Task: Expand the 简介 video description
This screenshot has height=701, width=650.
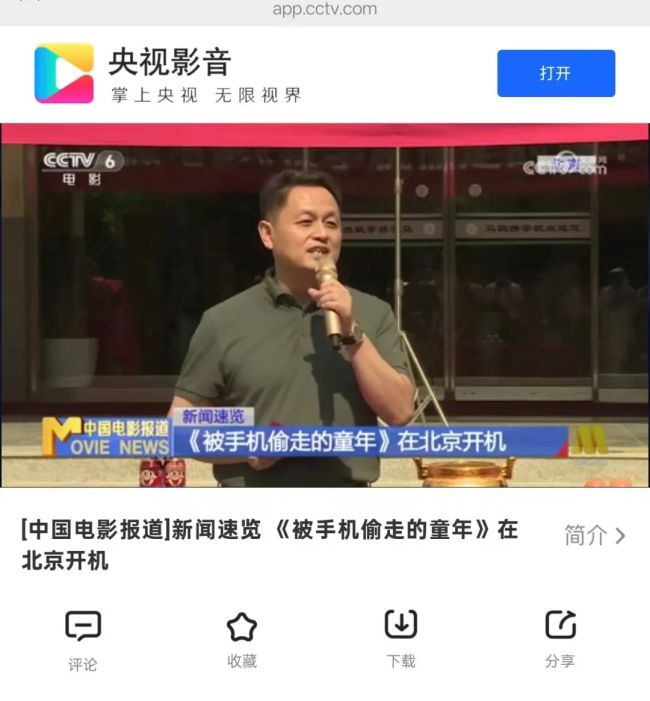Action: point(594,535)
